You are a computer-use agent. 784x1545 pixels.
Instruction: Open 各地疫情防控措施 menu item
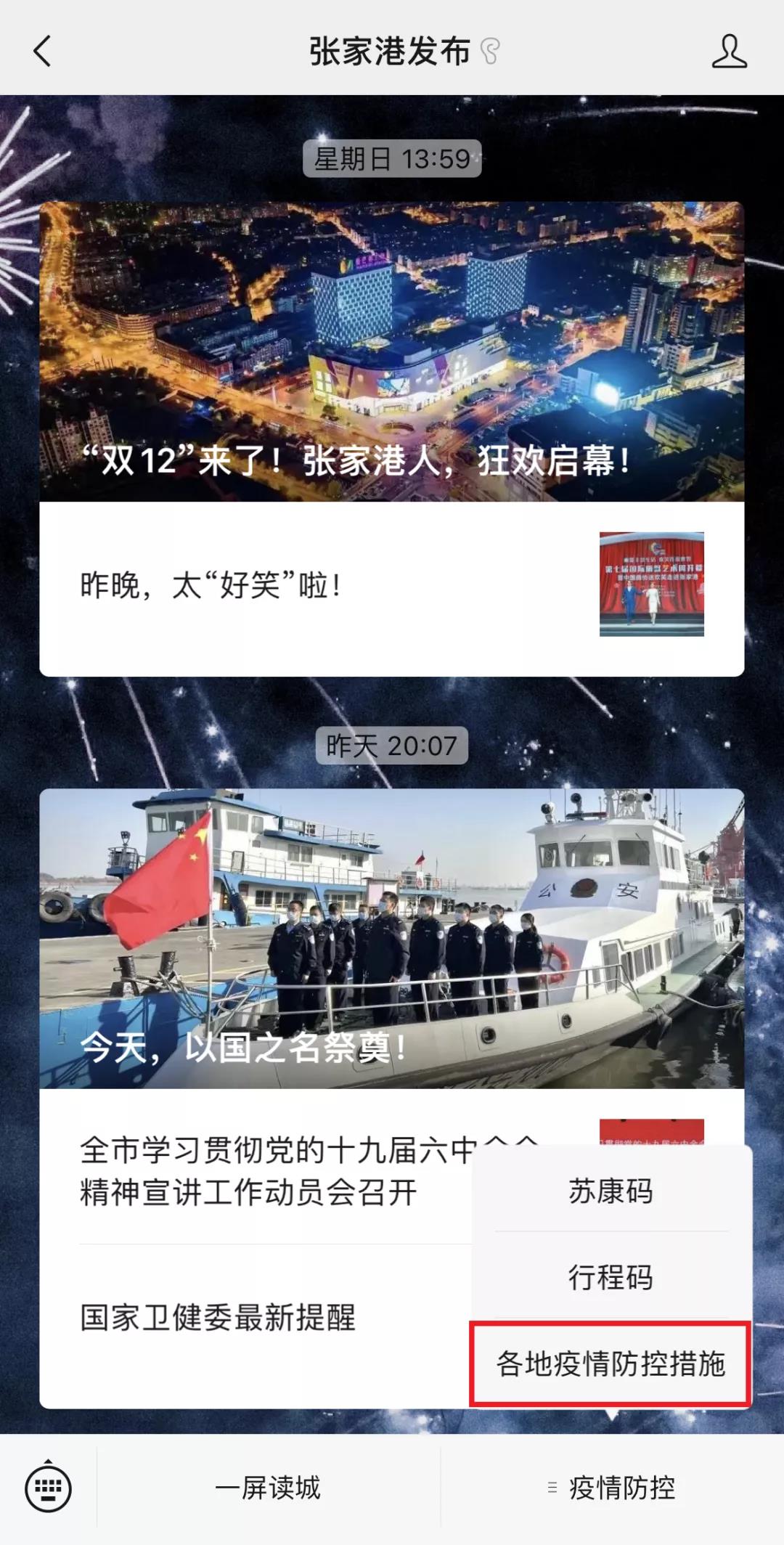pos(611,1364)
